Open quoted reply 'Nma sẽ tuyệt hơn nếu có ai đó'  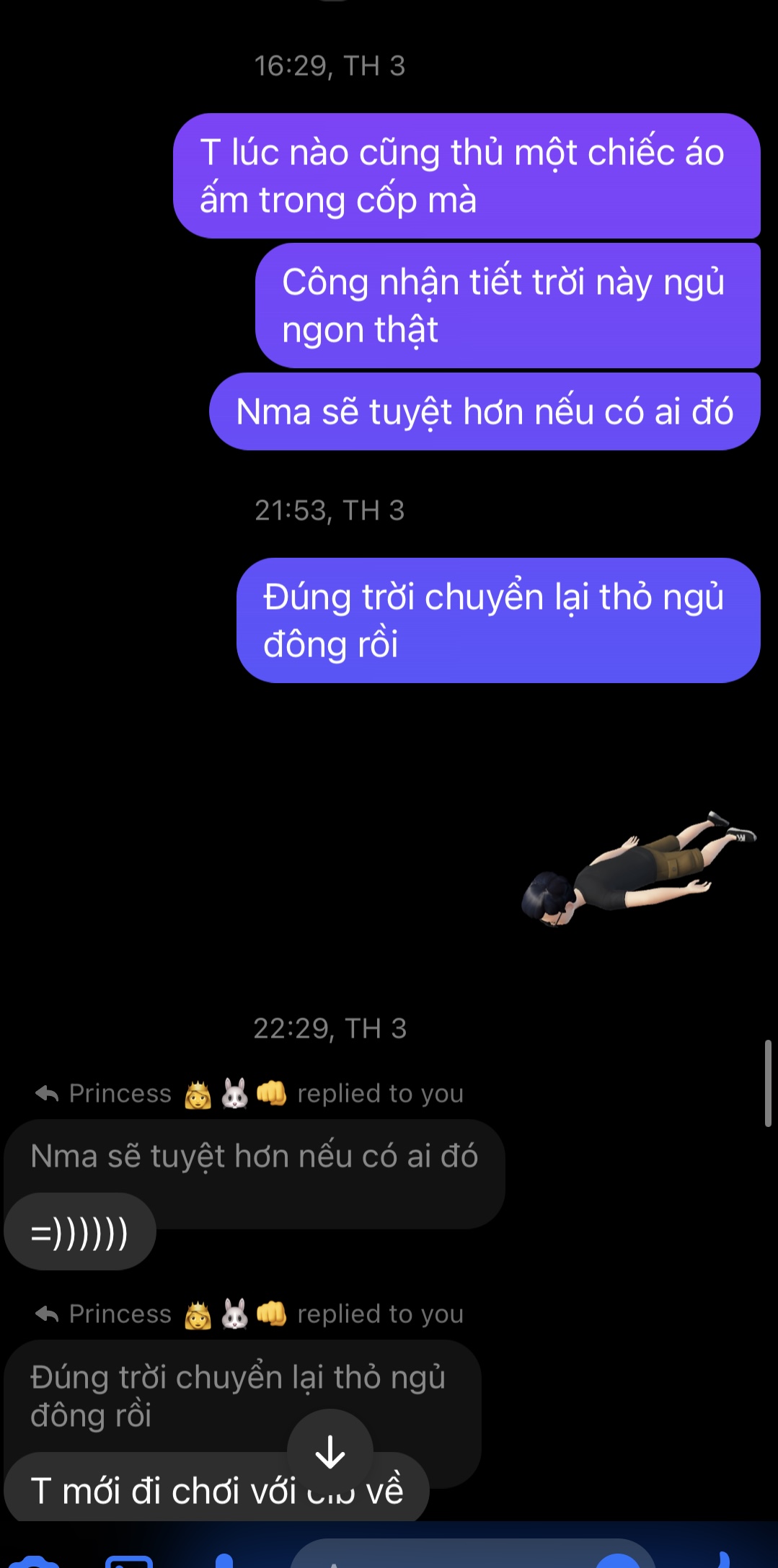(254, 1157)
